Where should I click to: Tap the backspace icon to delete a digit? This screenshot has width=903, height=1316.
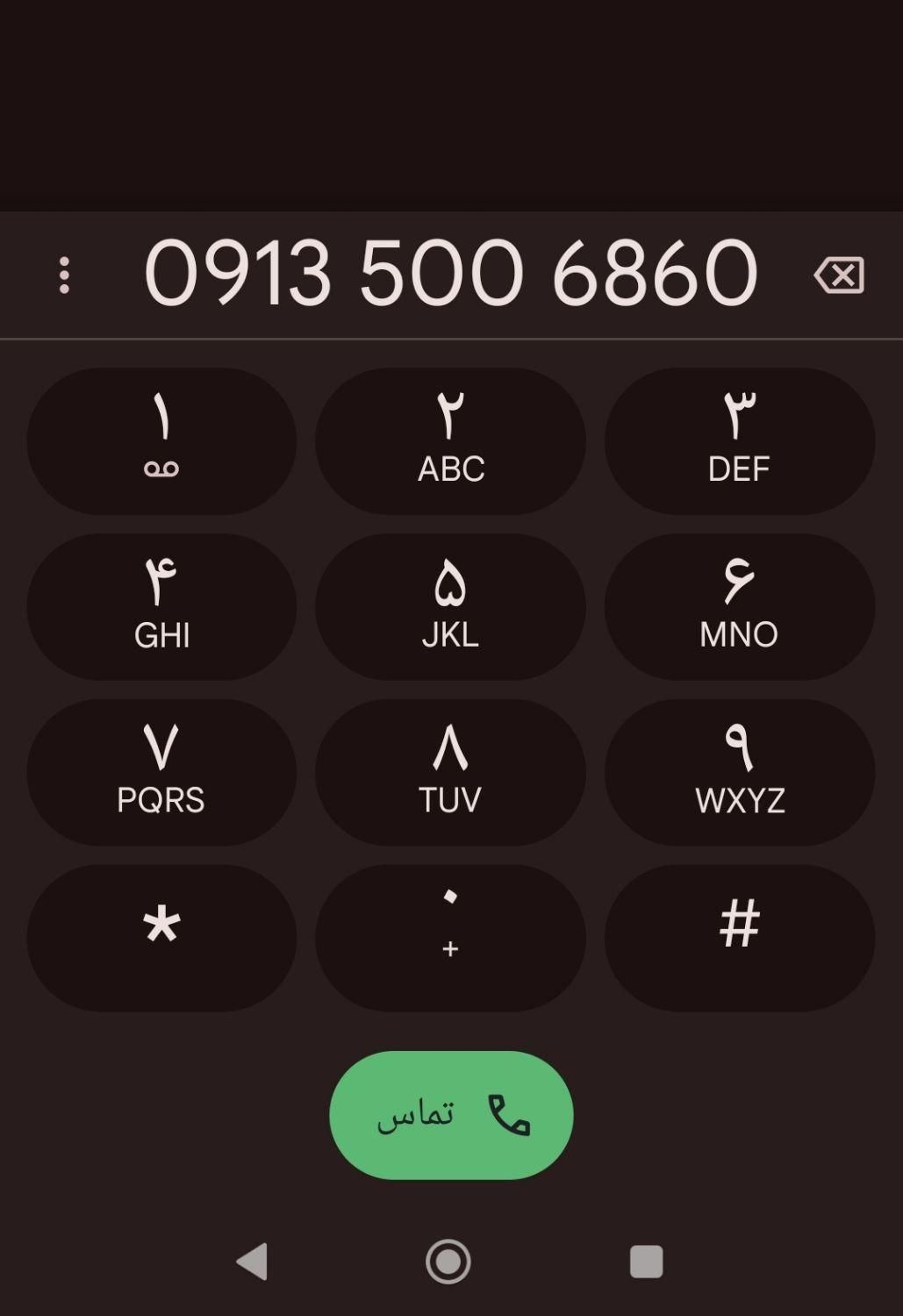[x=840, y=275]
